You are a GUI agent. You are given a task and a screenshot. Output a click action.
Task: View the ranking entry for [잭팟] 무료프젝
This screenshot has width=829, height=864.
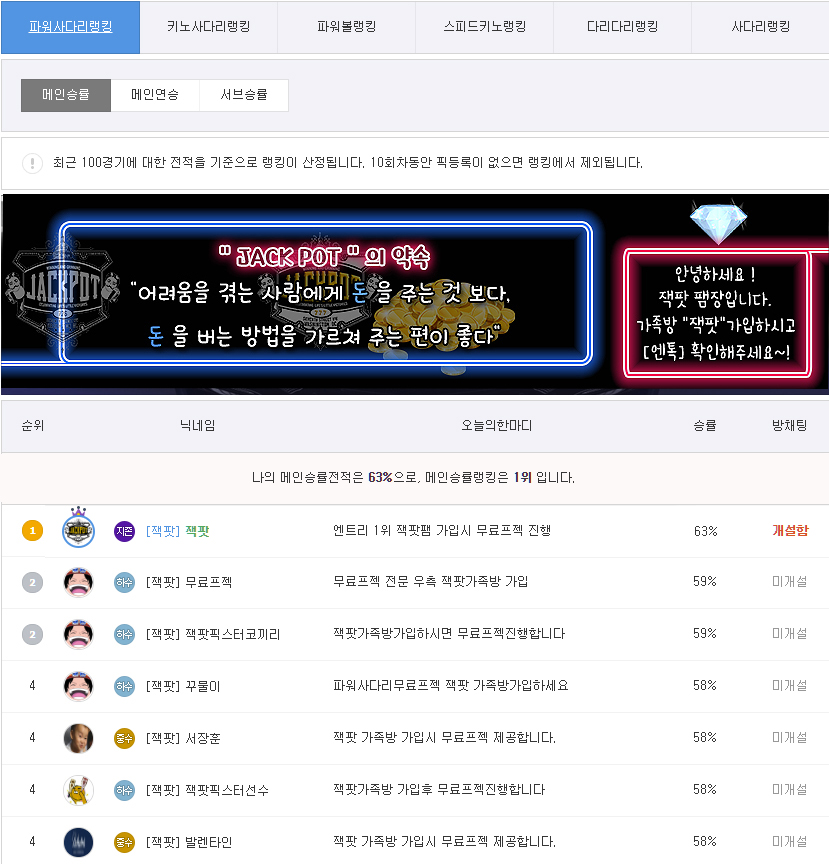coord(189,582)
